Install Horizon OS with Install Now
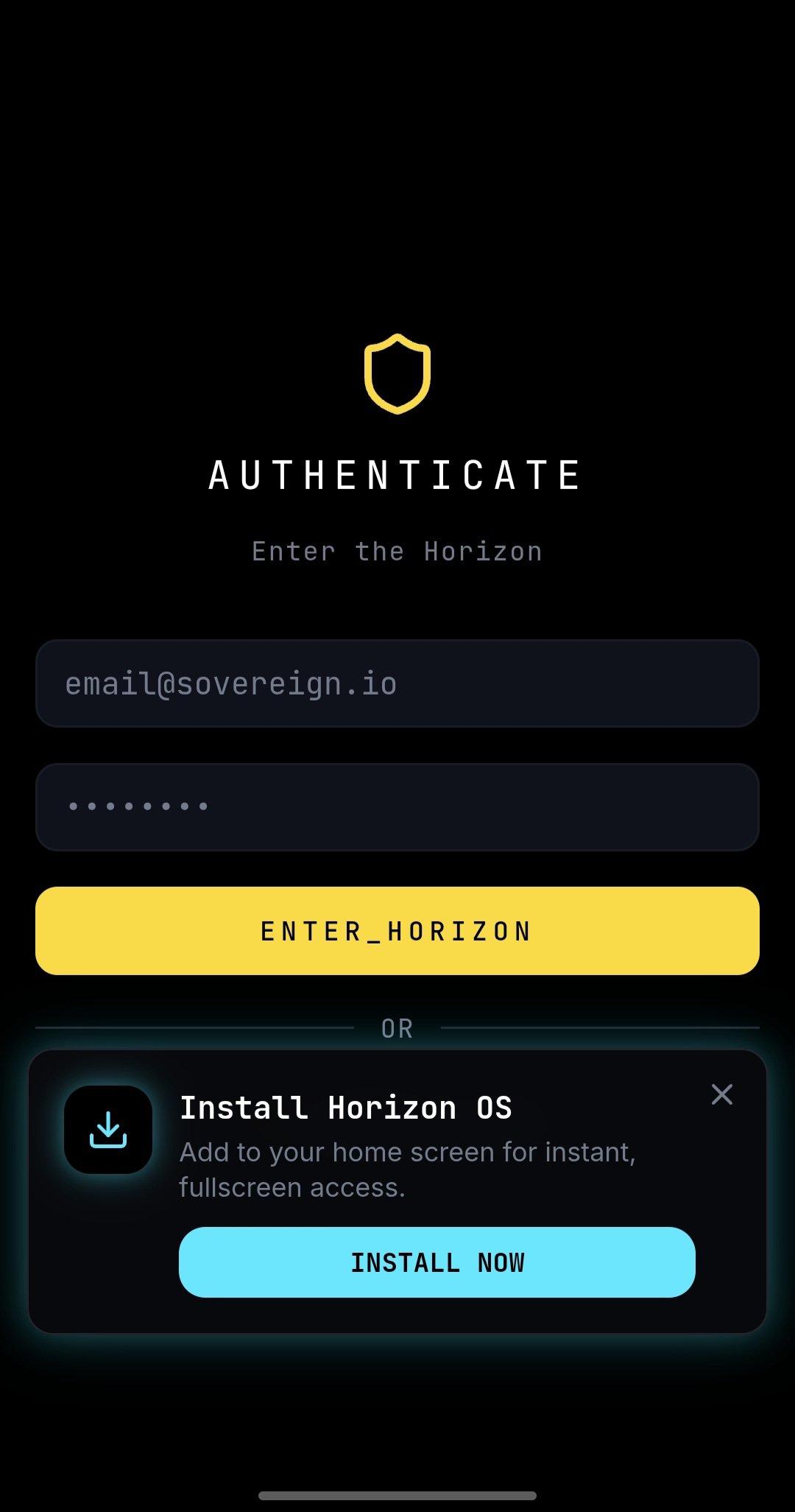The image size is (795, 1512). (437, 1262)
